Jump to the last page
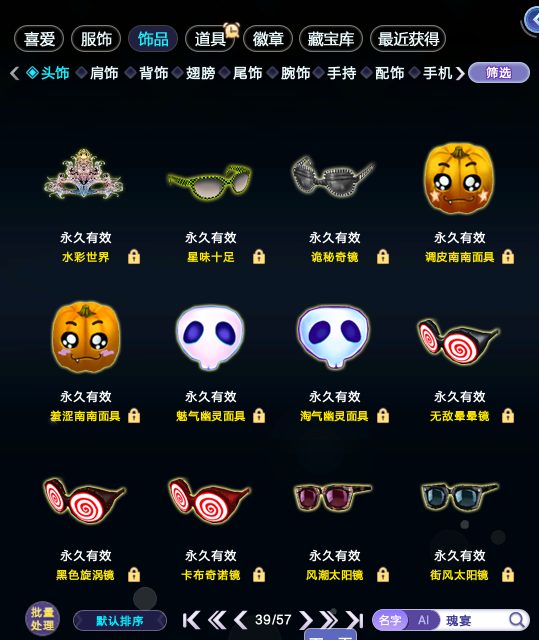539x640 pixels. pyautogui.click(x=355, y=620)
